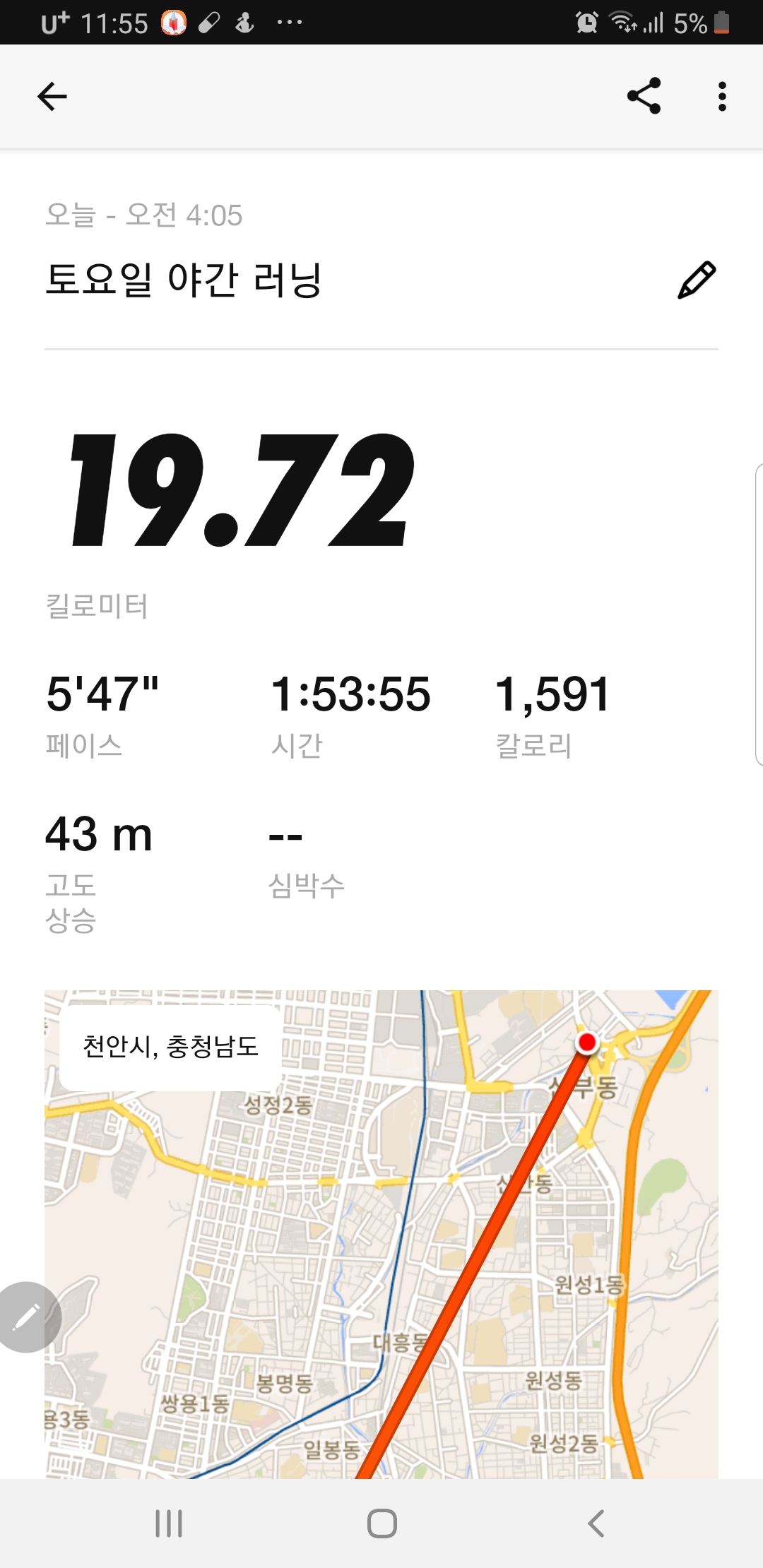Open the three-dot overflow menu
The image size is (763, 1568).
[x=721, y=97]
